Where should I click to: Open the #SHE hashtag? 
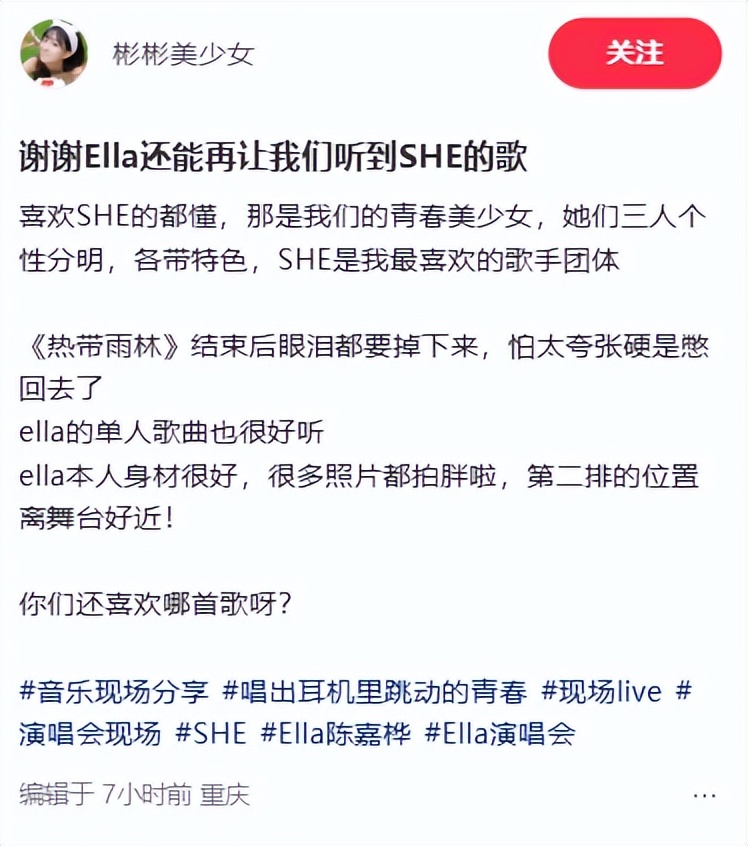(x=210, y=733)
